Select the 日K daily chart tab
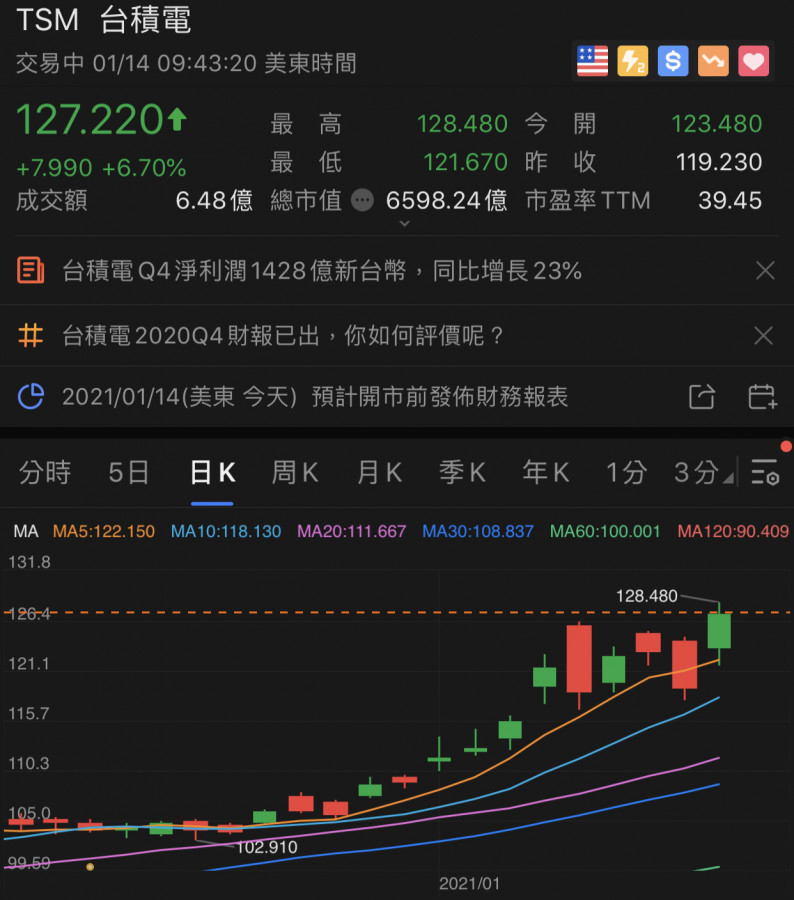 pyautogui.click(x=212, y=472)
